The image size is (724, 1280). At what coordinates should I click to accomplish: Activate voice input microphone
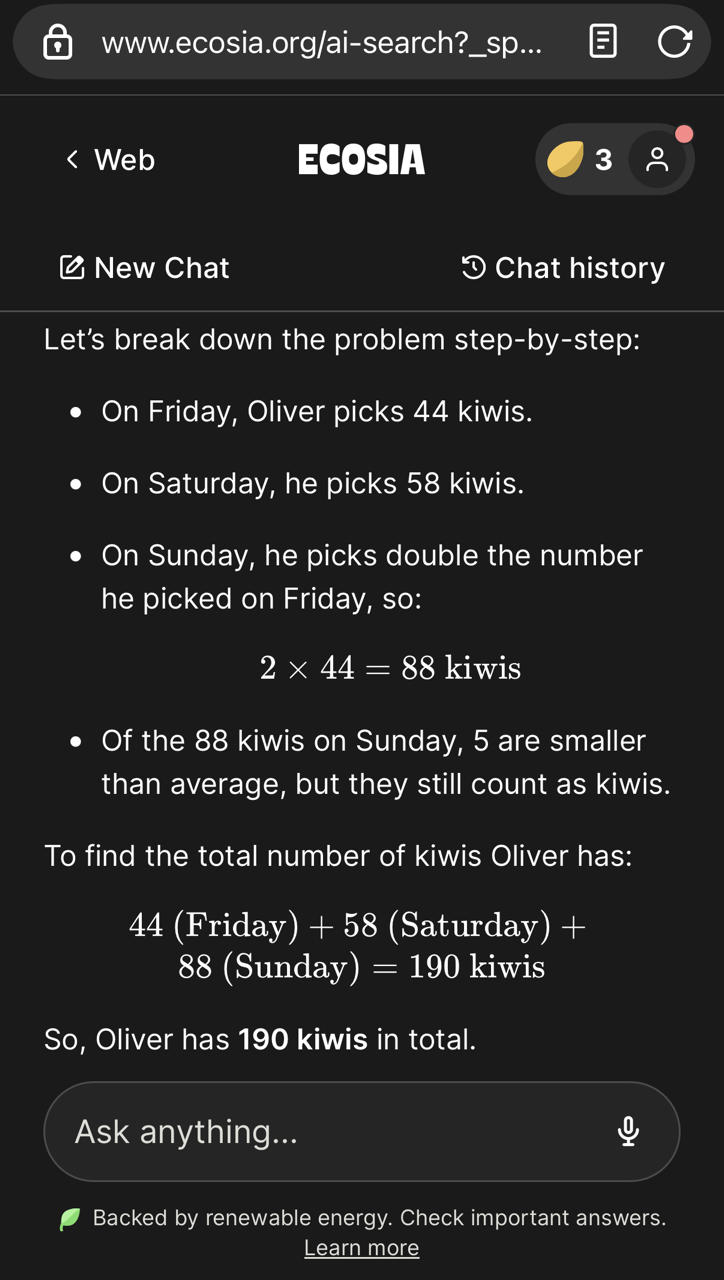coord(628,1131)
